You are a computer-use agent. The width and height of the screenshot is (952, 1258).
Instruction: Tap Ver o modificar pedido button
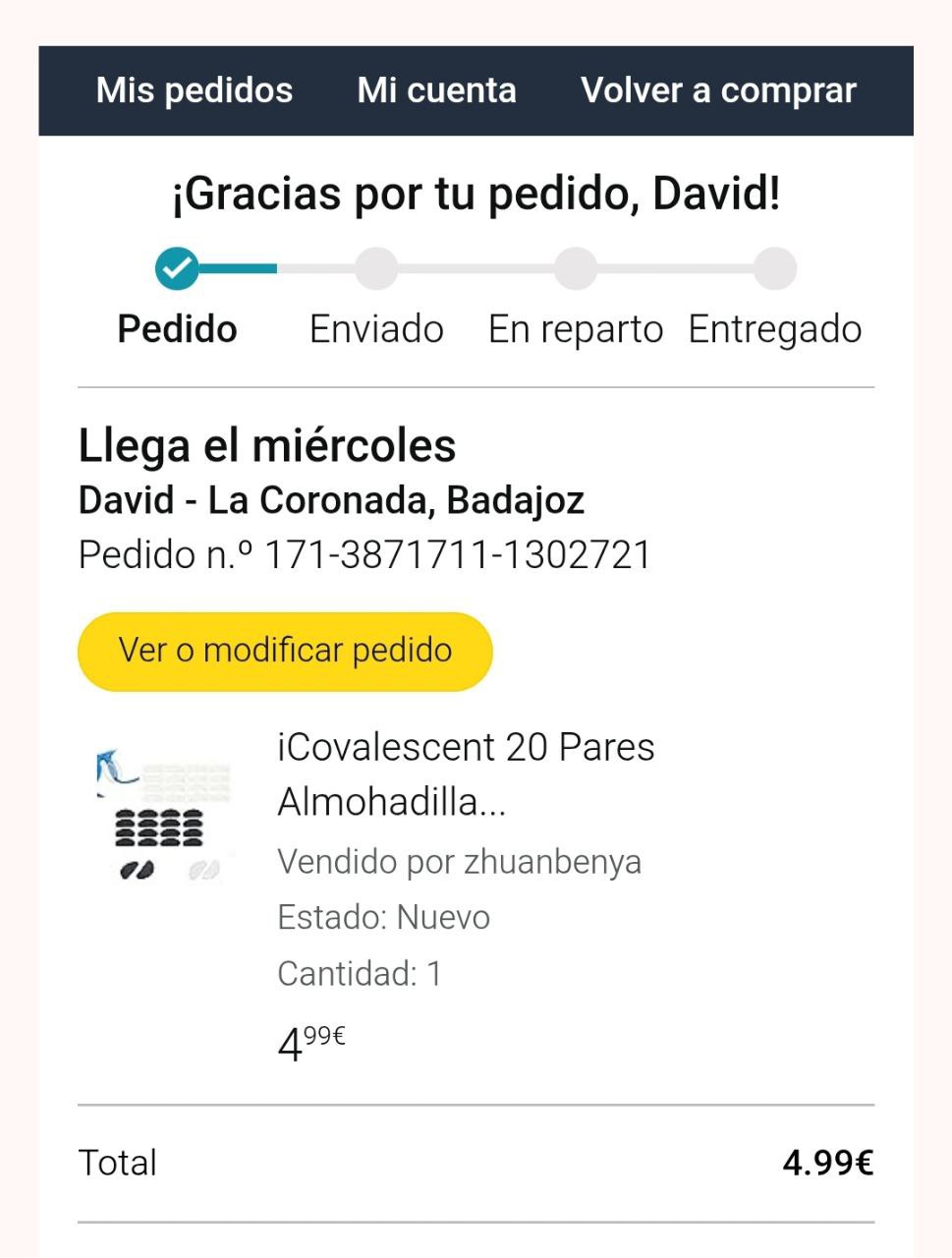tap(285, 651)
